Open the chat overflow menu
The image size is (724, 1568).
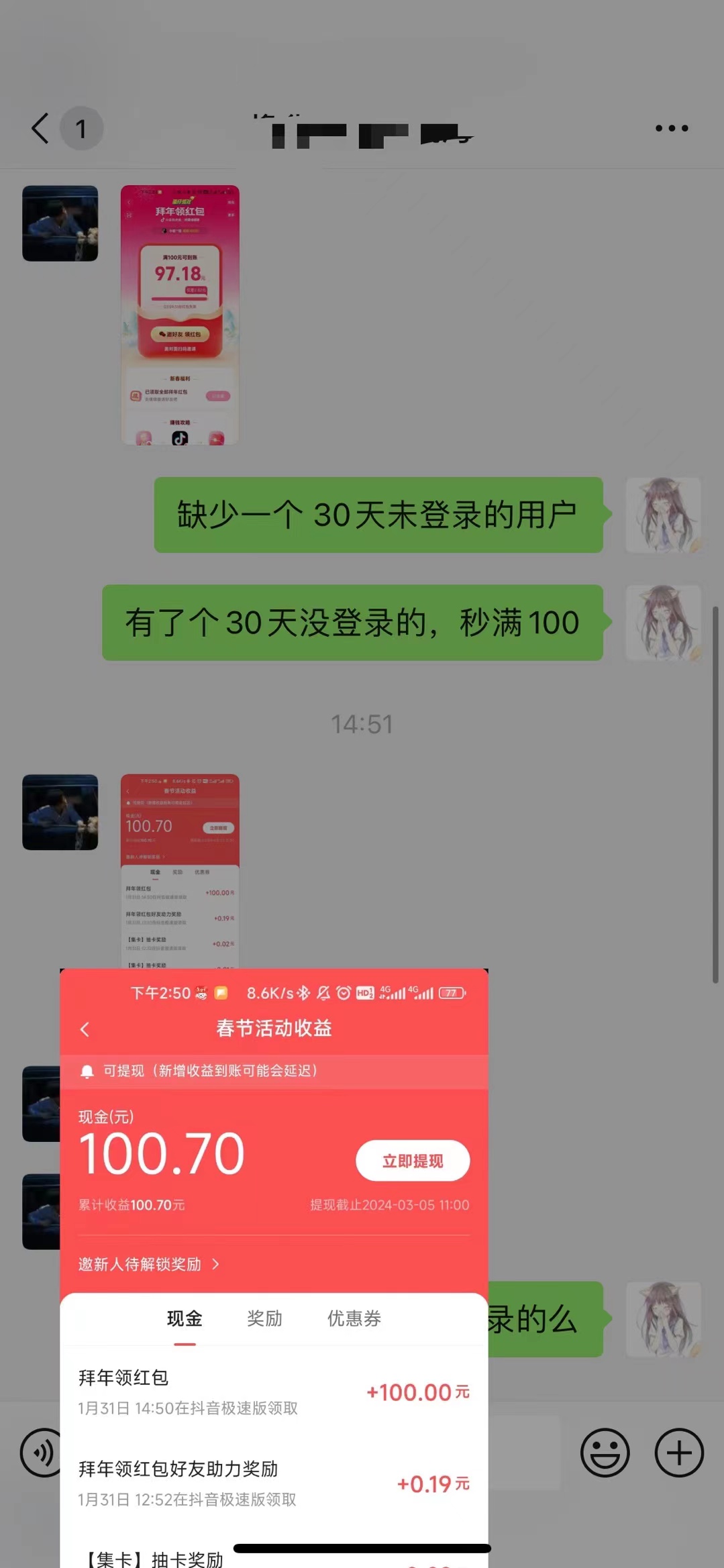[672, 128]
